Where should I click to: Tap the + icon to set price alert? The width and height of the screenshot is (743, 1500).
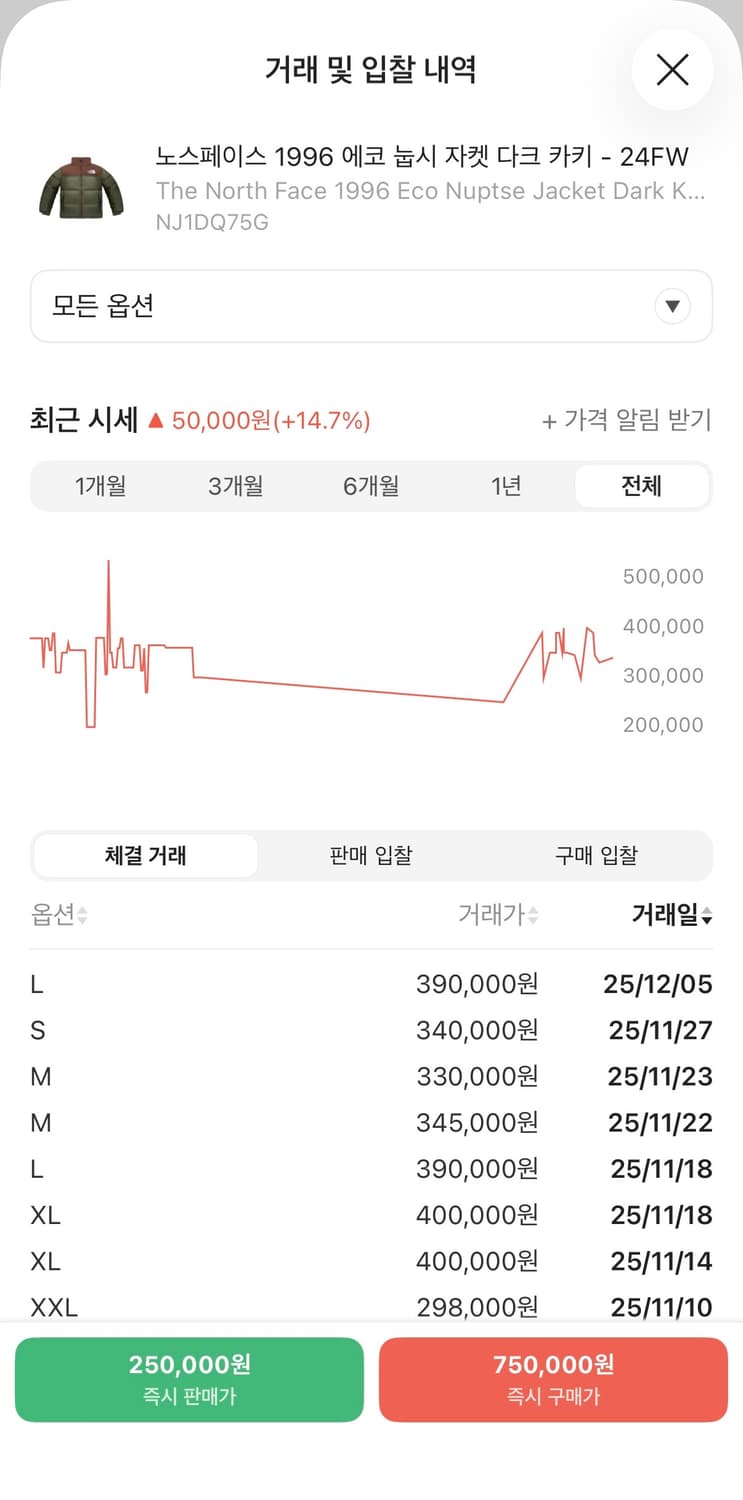pos(548,421)
